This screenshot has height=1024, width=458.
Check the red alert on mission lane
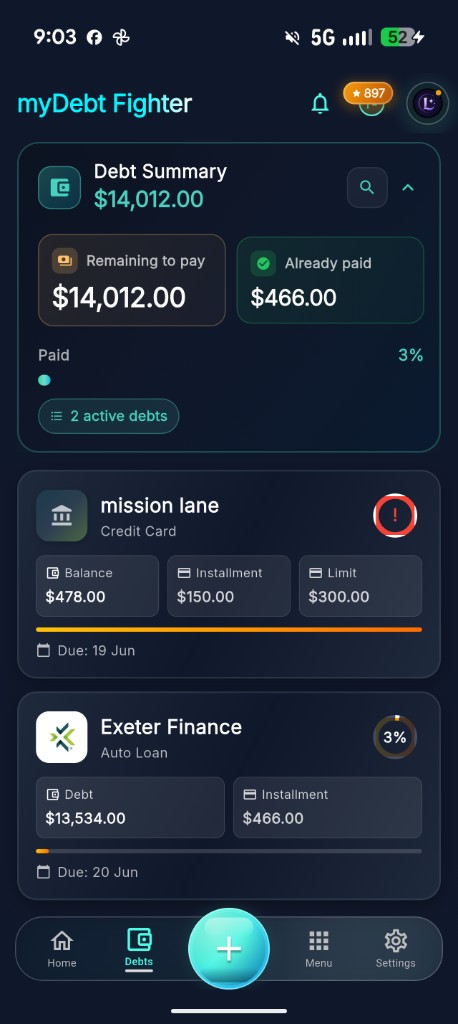(x=395, y=515)
